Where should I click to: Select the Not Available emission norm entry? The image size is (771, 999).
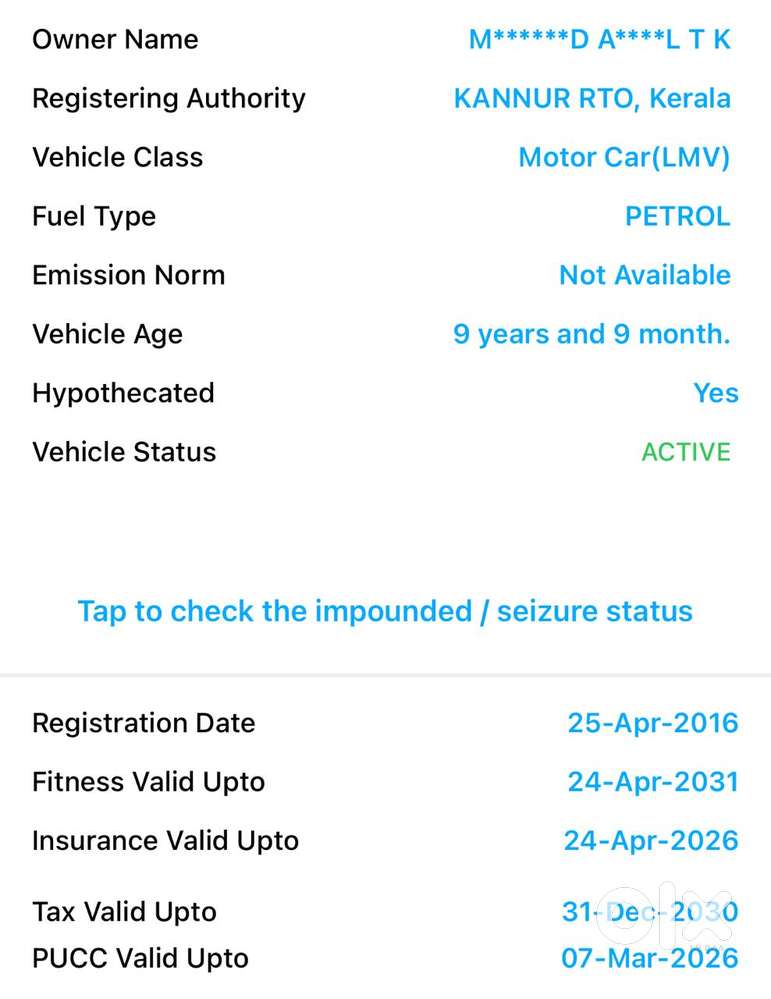644,275
